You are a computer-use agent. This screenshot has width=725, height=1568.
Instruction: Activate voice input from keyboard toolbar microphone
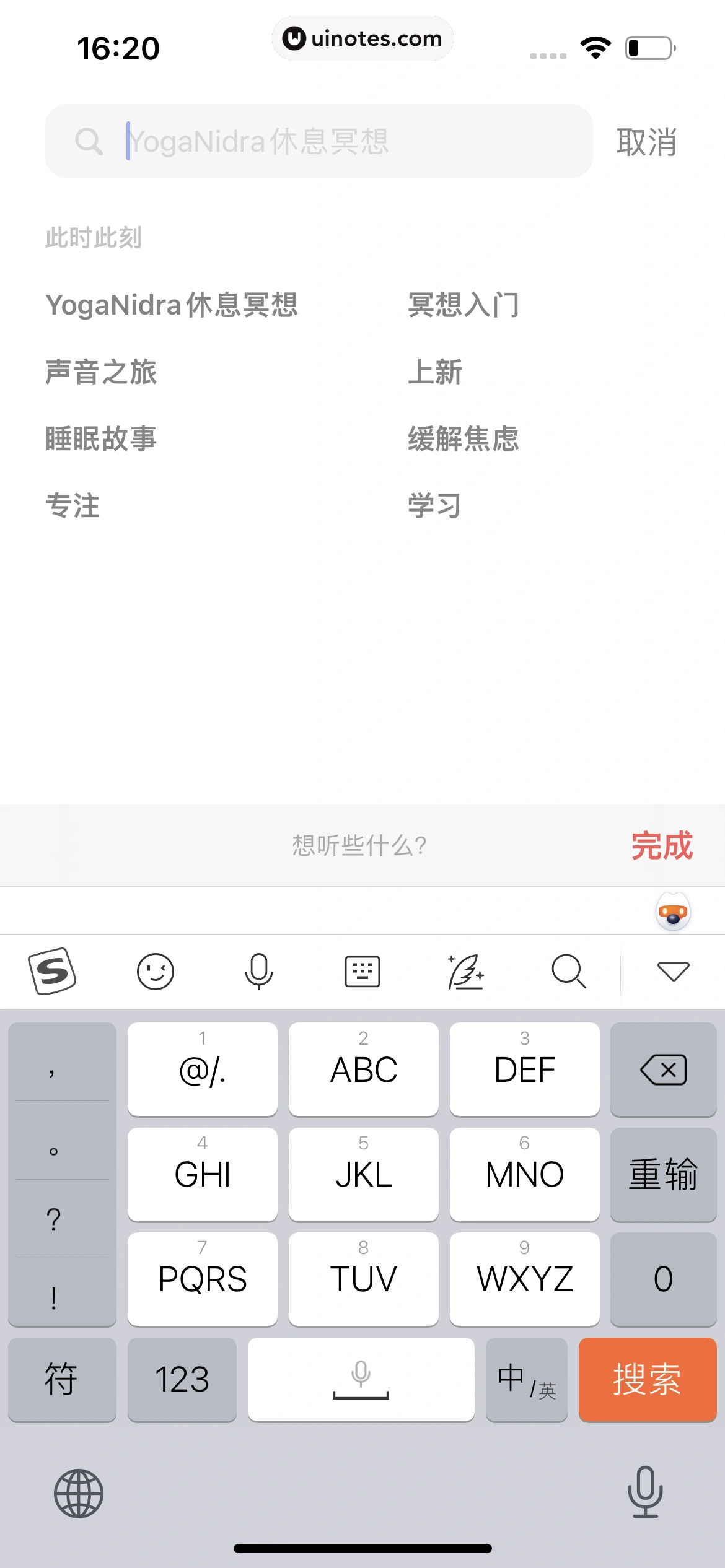pyautogui.click(x=259, y=971)
